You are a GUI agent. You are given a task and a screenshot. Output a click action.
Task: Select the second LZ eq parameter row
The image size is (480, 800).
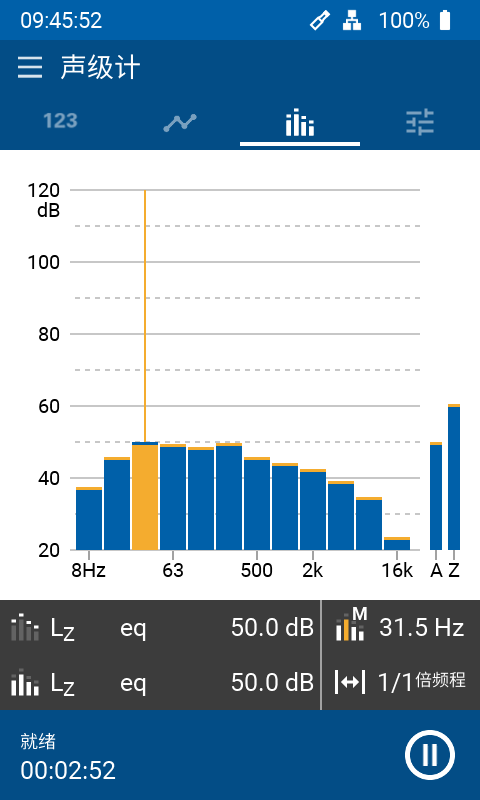(x=160, y=682)
